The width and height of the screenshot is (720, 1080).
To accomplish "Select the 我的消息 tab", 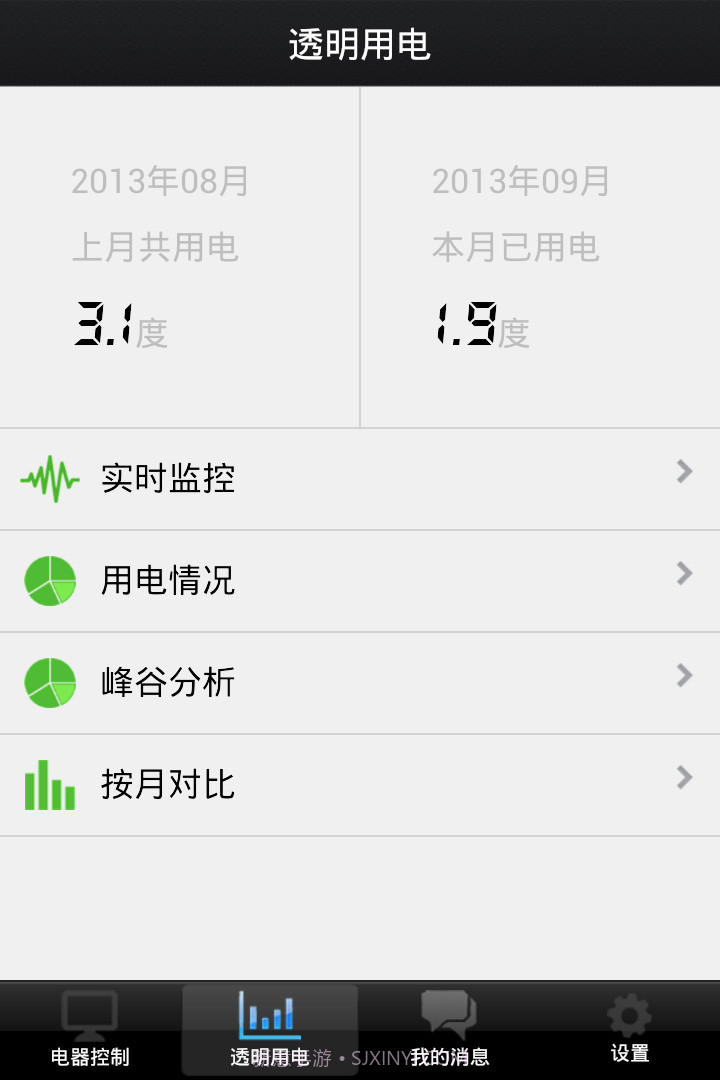I will pos(450,1030).
